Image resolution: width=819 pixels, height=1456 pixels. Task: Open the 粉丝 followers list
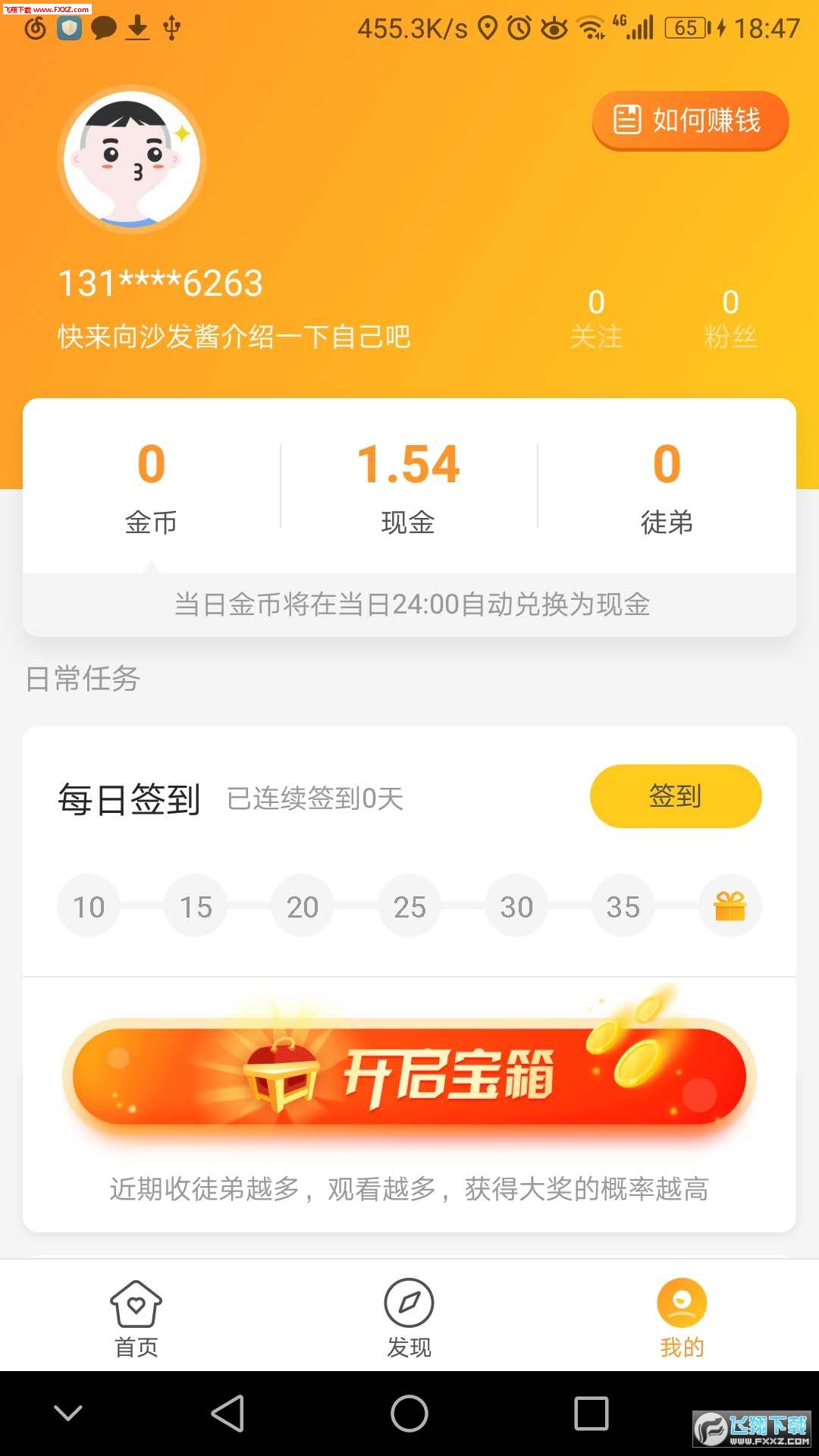(x=730, y=318)
